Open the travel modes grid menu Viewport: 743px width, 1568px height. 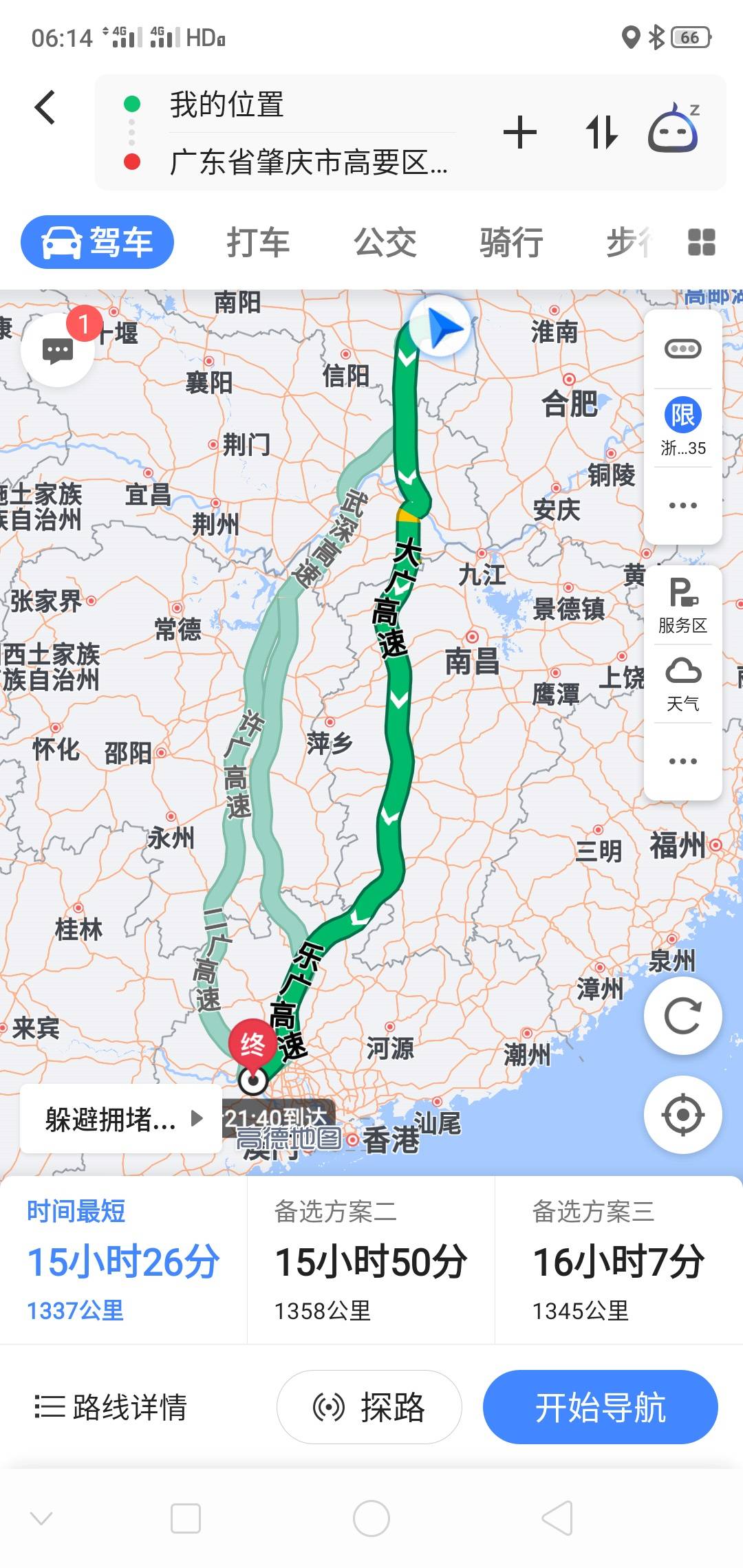click(x=701, y=242)
